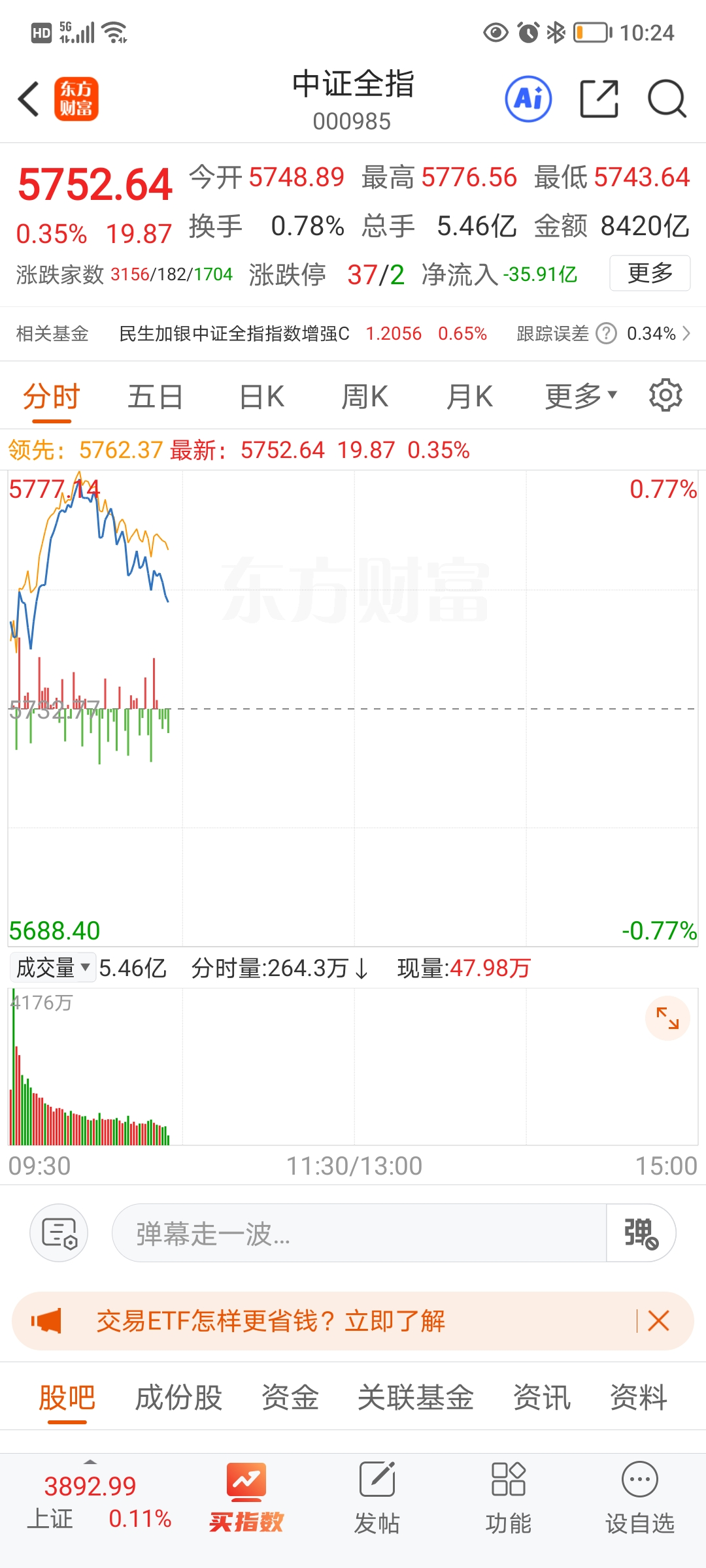The image size is (706, 1568).
Task: Switch to the 成份股 tab
Action: pos(178,1398)
